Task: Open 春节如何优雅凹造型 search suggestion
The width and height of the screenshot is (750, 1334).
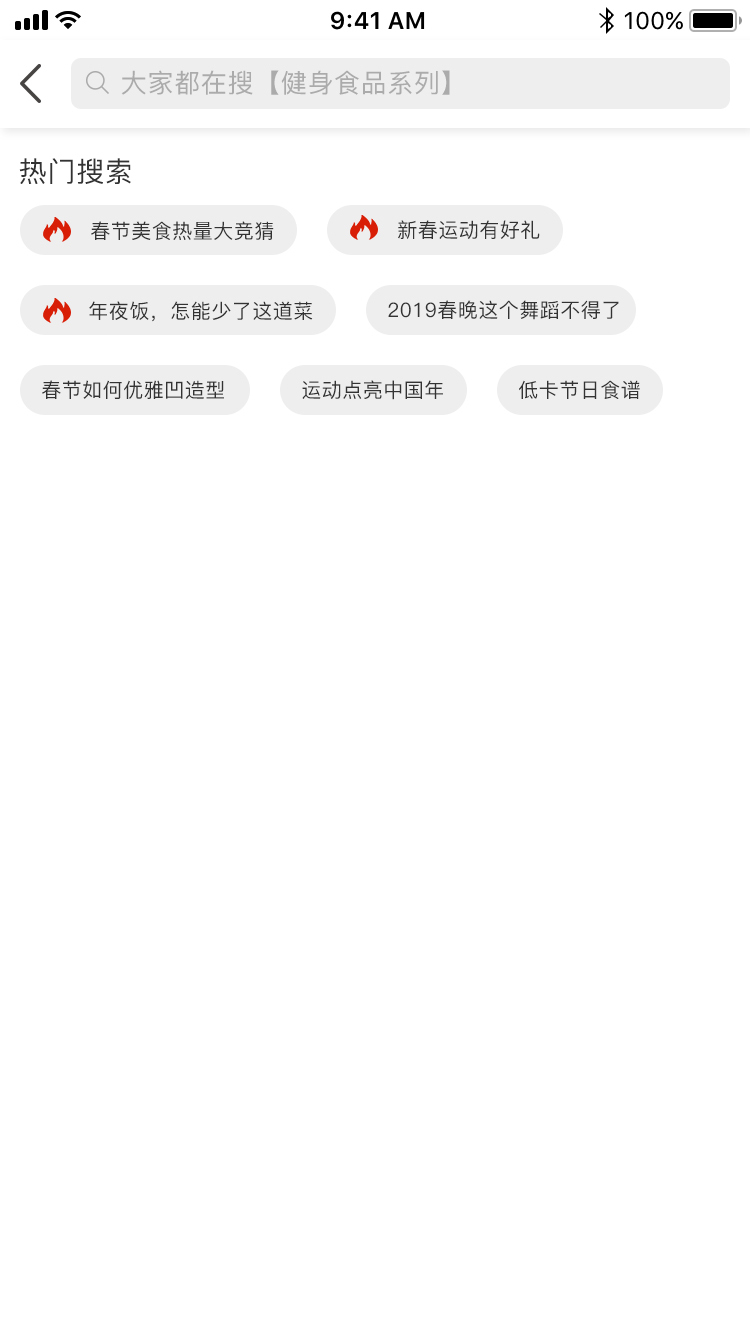Action: [x=135, y=390]
